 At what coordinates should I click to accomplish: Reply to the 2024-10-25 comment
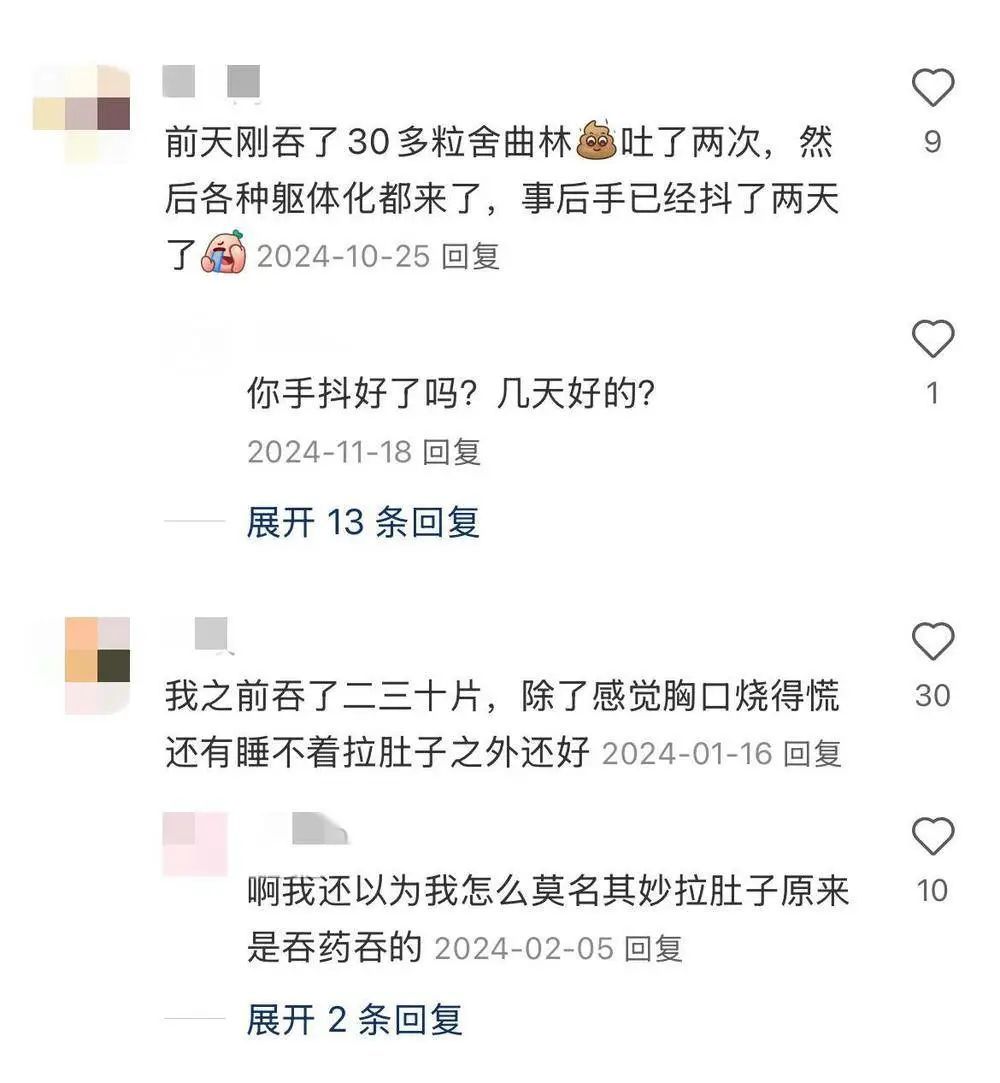471,257
